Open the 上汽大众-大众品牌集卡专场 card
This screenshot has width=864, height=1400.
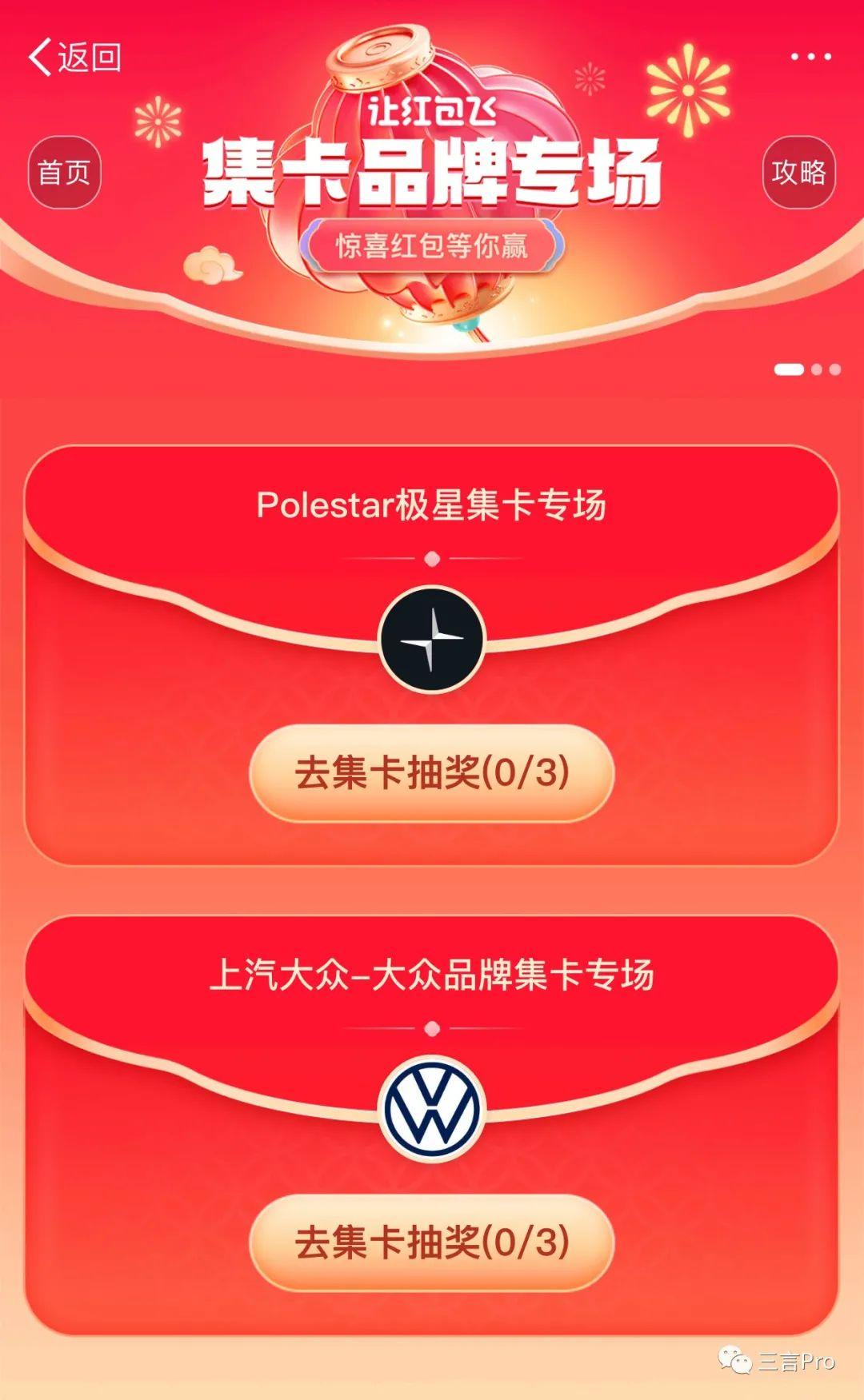[x=432, y=1125]
